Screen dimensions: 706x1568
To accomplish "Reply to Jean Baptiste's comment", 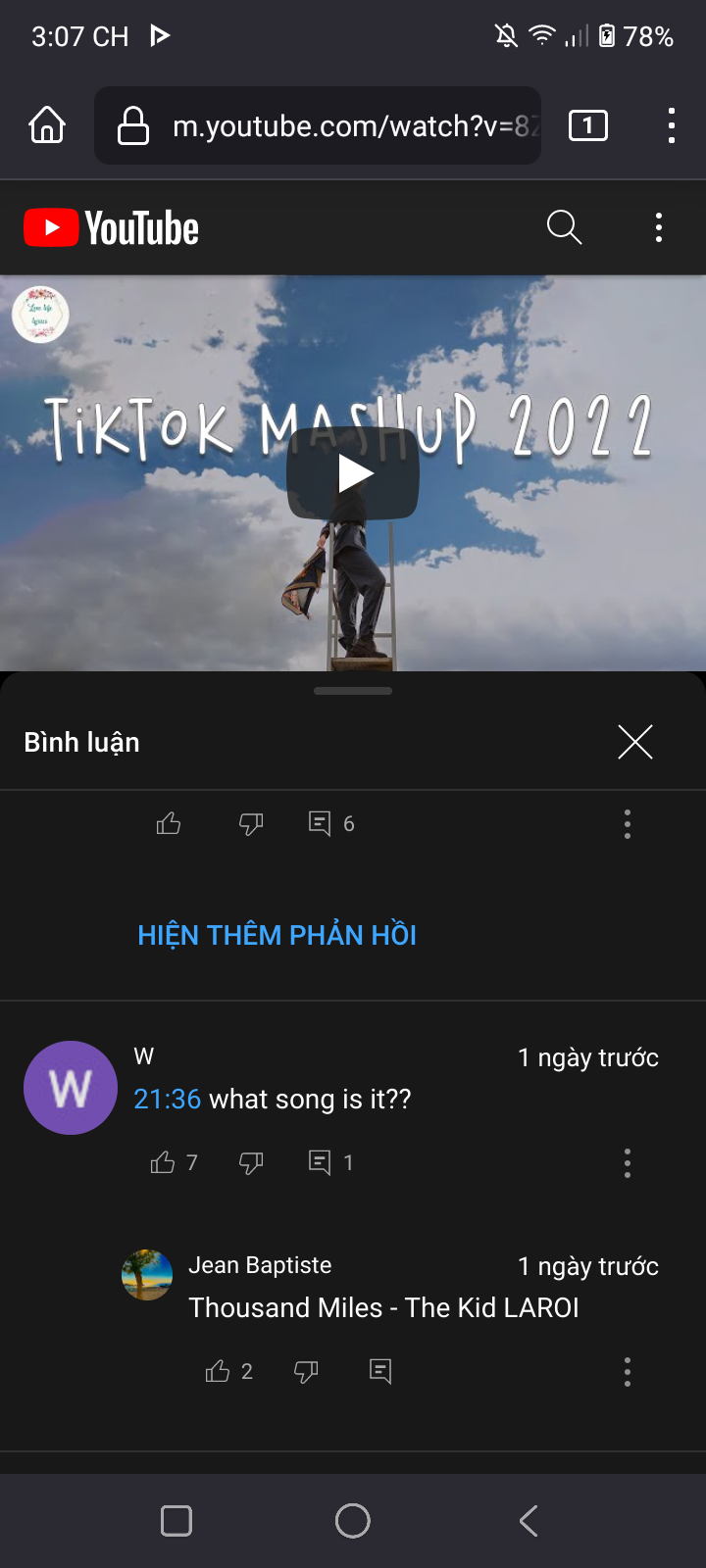I will [380, 1371].
